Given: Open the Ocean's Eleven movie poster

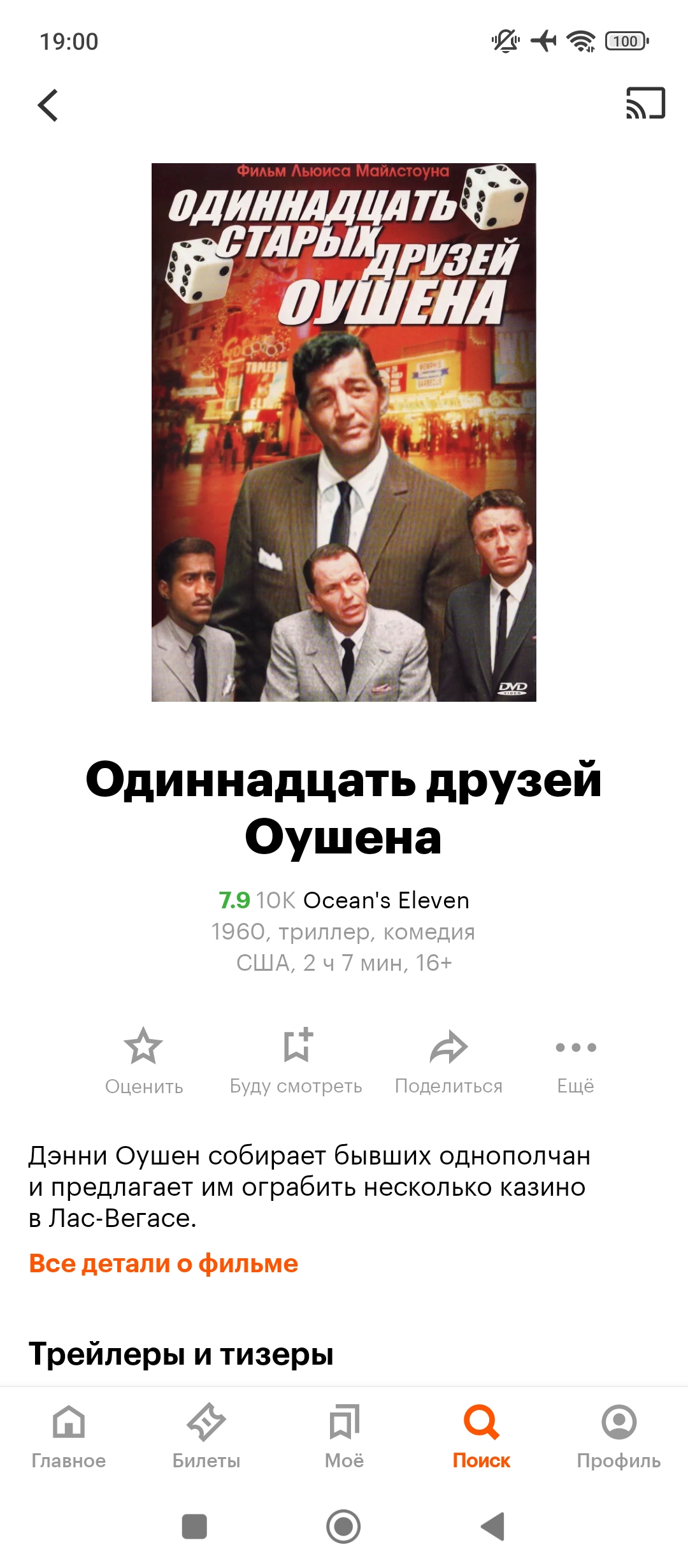Looking at the screenshot, I should pyautogui.click(x=343, y=432).
